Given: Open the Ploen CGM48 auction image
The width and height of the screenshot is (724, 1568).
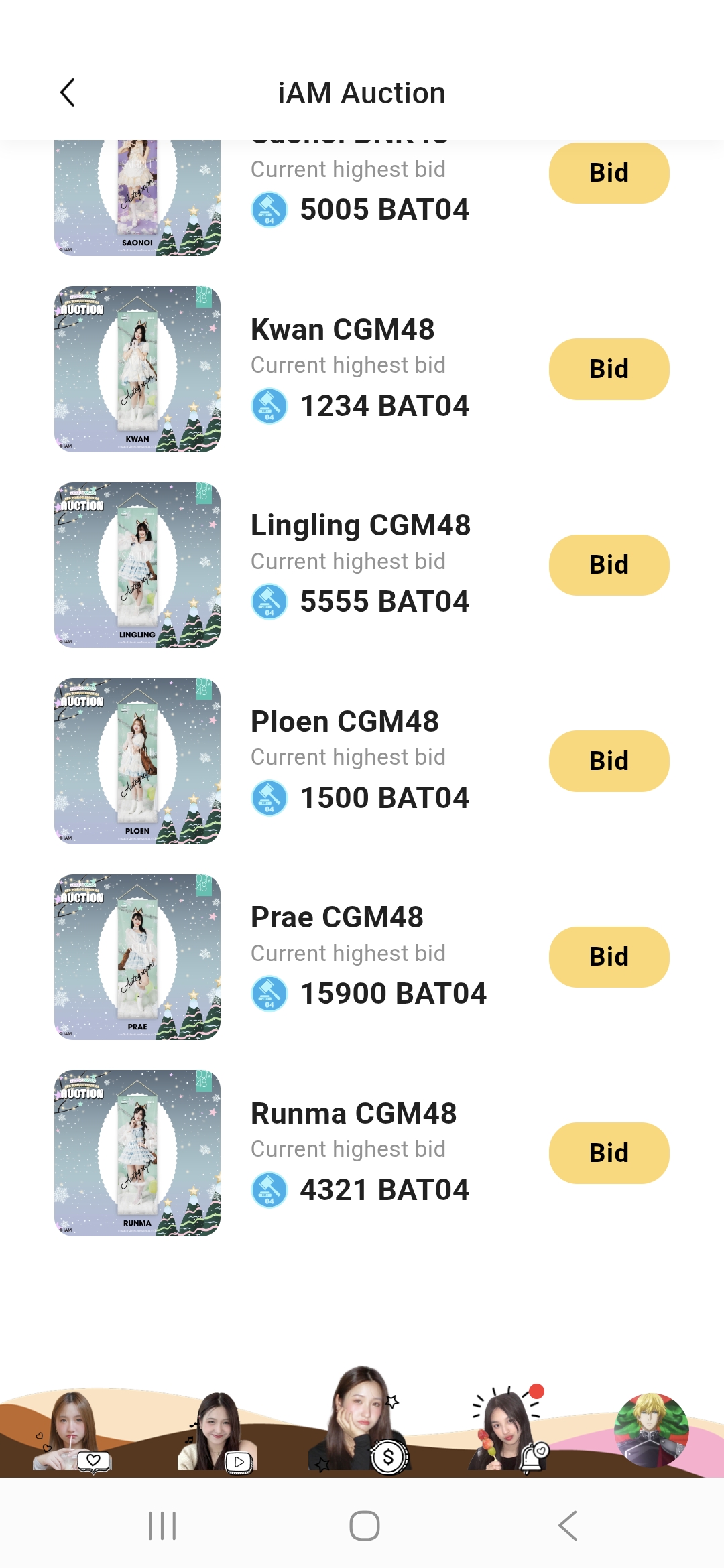Looking at the screenshot, I should (x=137, y=761).
